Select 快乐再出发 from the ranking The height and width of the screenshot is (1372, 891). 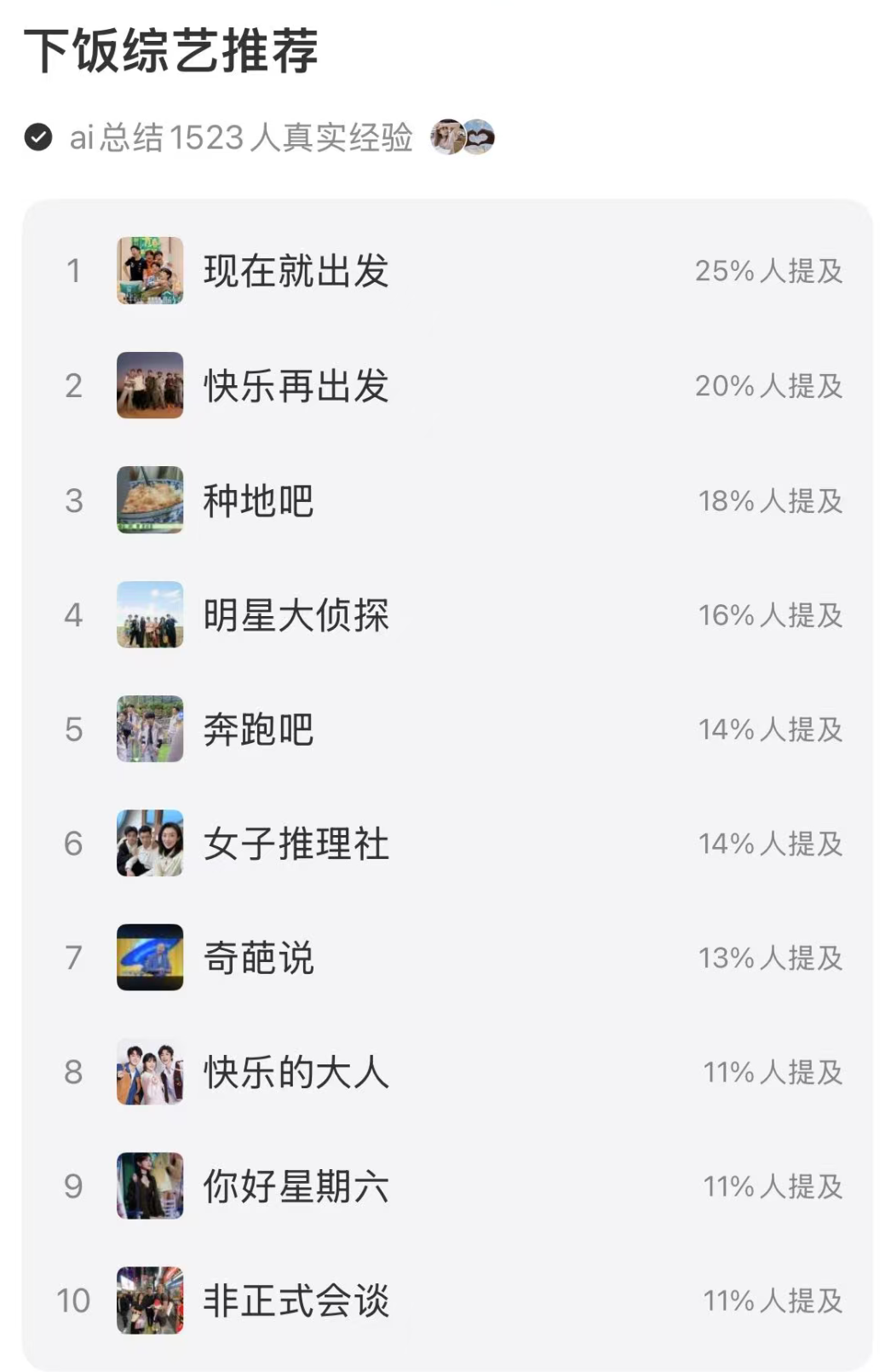coord(296,386)
